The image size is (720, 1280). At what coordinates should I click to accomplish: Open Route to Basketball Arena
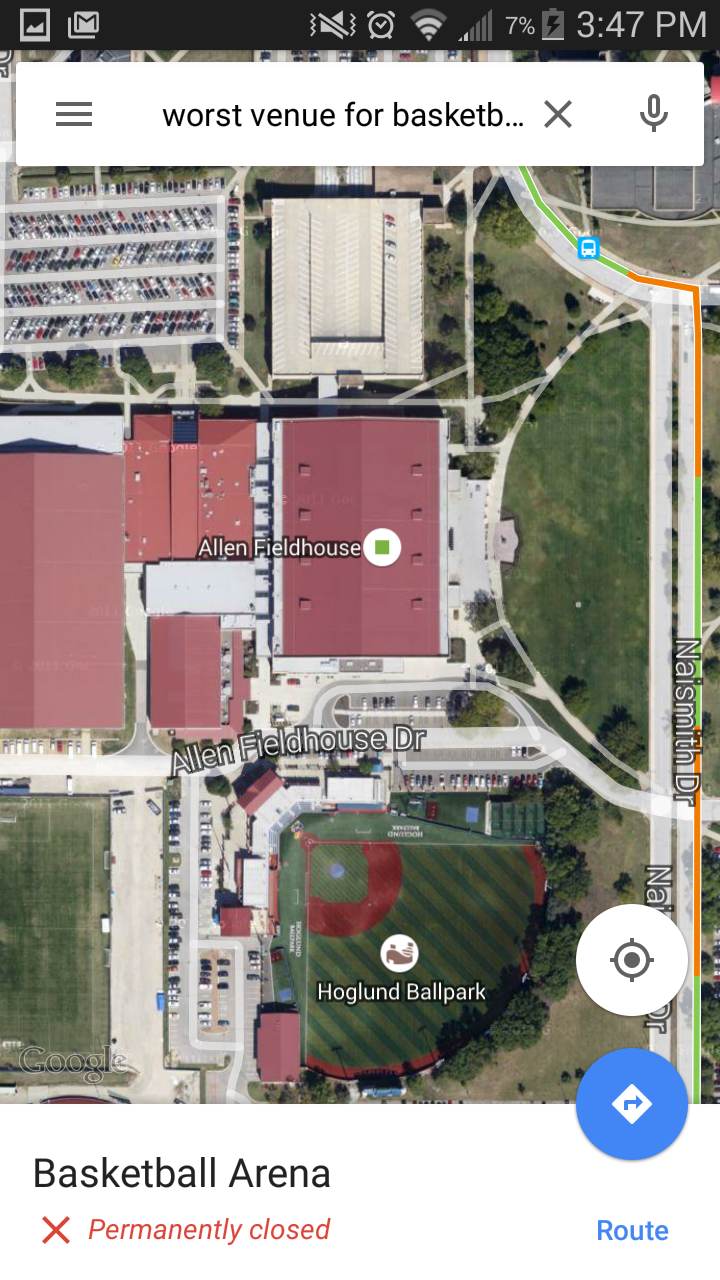[x=632, y=1230]
